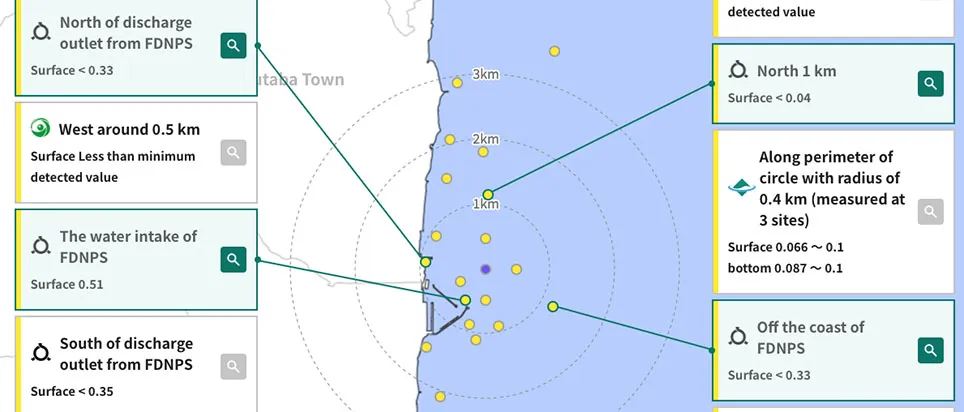Screen dimensions: 964x412
Task: Tap the map marker linked to North 1 km
Action: (488, 194)
